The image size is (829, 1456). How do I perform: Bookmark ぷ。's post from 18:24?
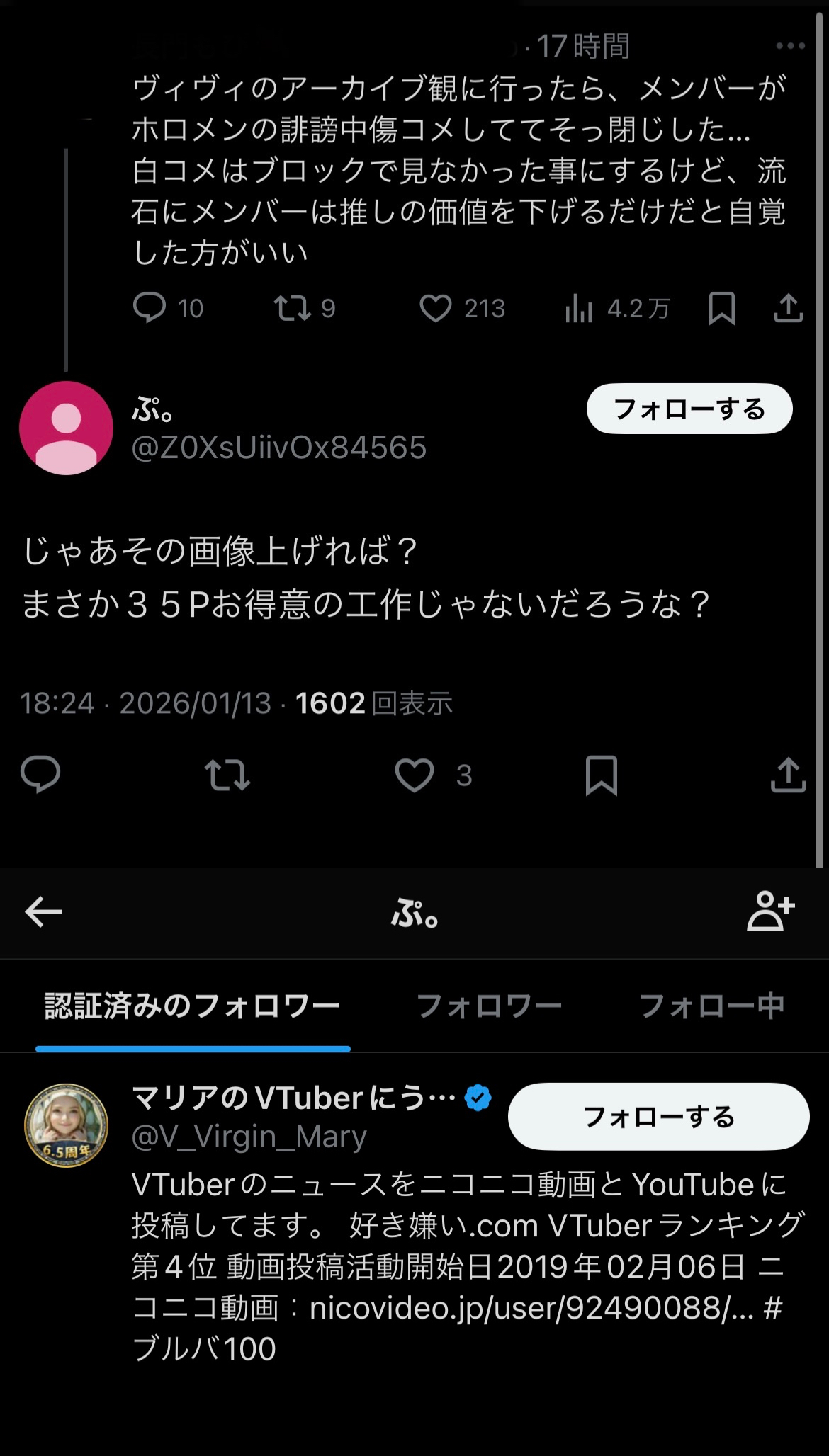click(x=601, y=774)
